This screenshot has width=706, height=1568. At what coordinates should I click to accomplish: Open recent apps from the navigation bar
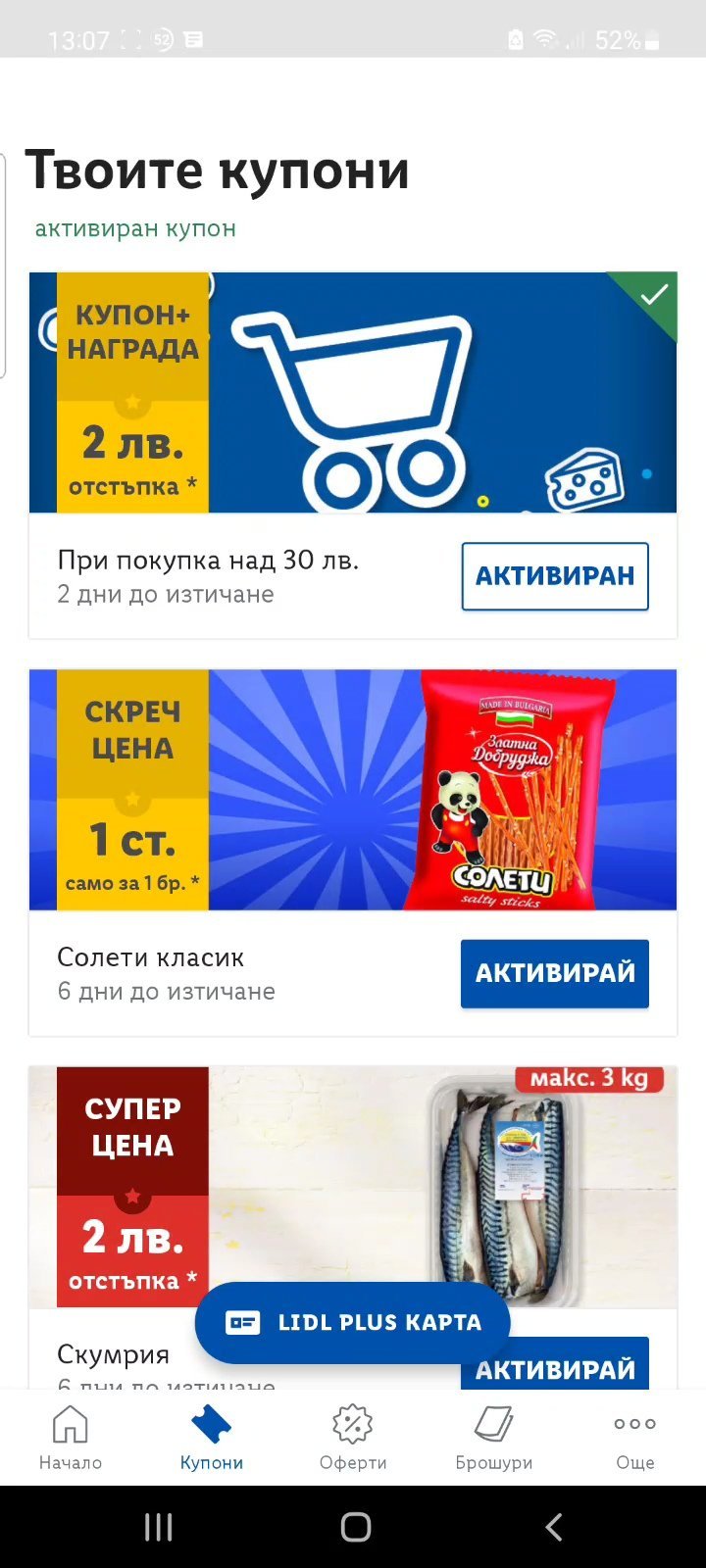[158, 1527]
